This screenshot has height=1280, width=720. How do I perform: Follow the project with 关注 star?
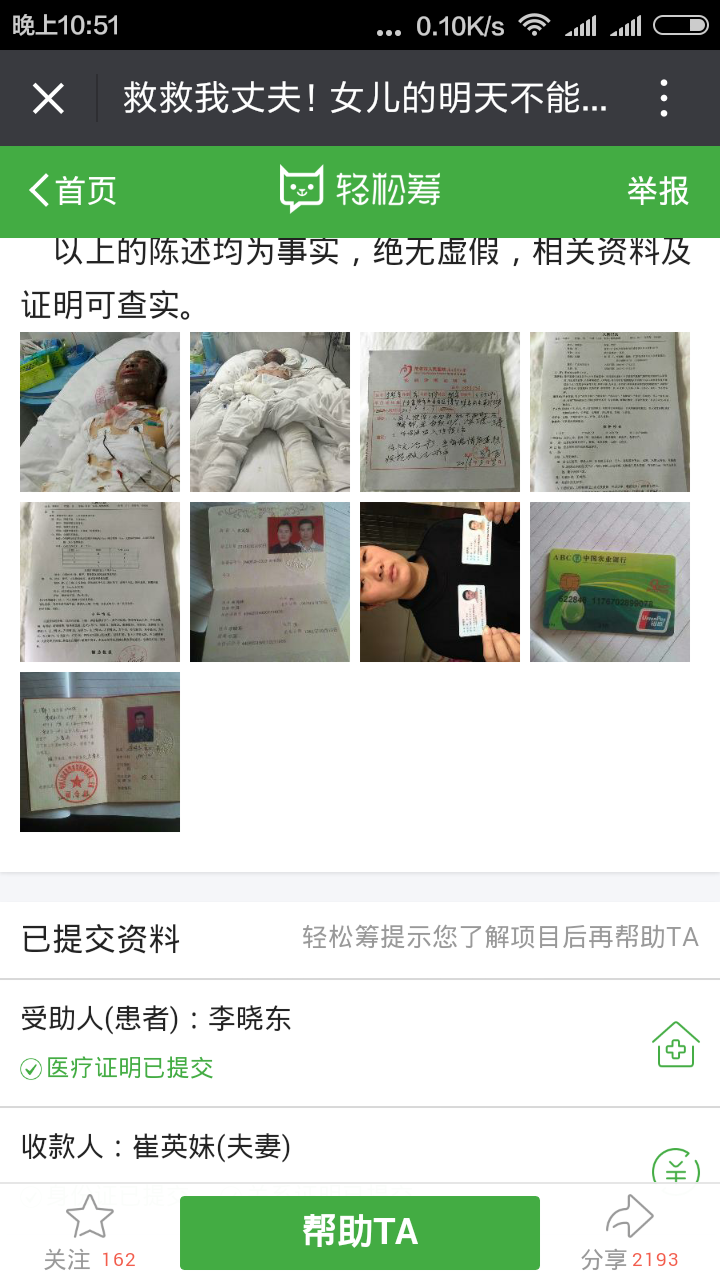pyautogui.click(x=89, y=1232)
